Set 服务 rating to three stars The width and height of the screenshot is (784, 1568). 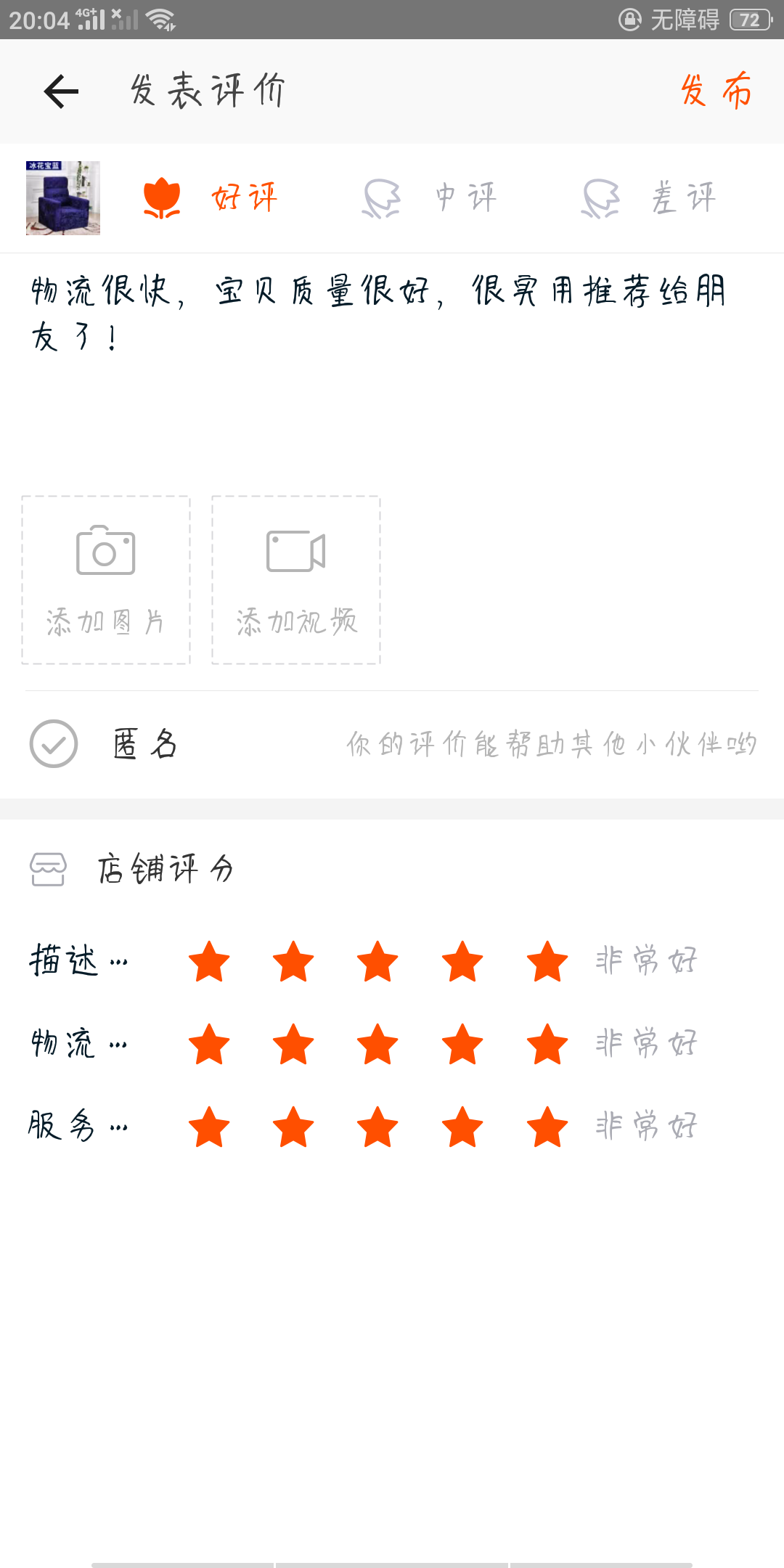pos(377,1127)
